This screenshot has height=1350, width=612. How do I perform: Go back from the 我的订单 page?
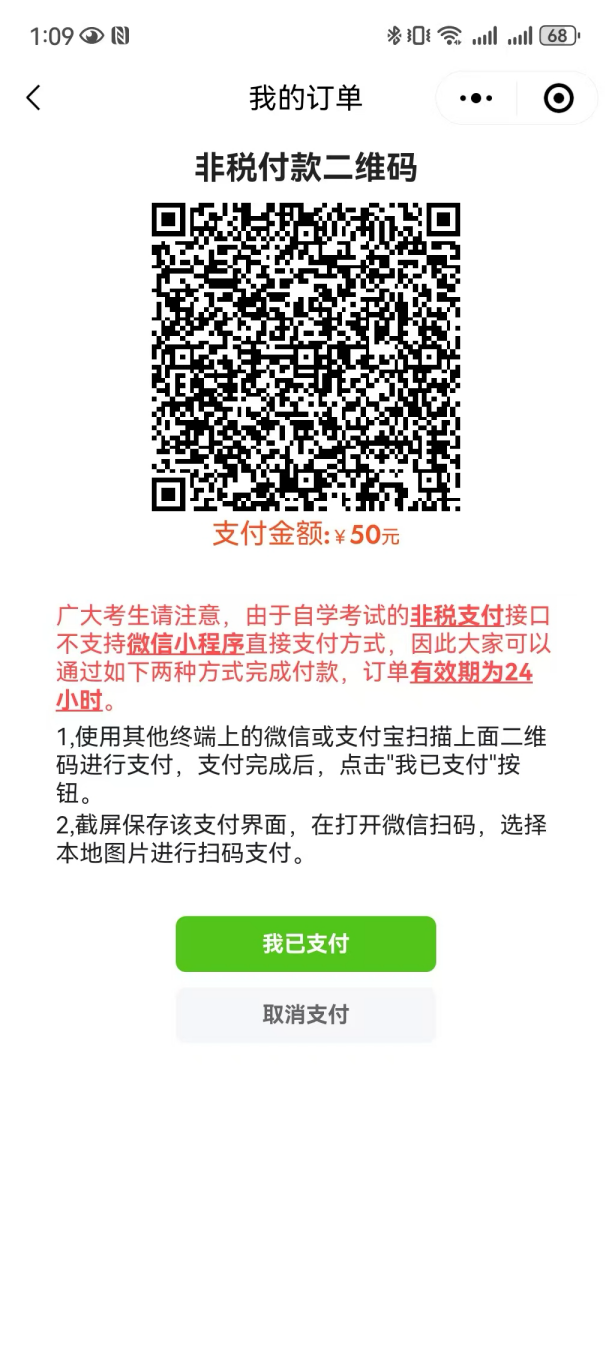(x=34, y=98)
